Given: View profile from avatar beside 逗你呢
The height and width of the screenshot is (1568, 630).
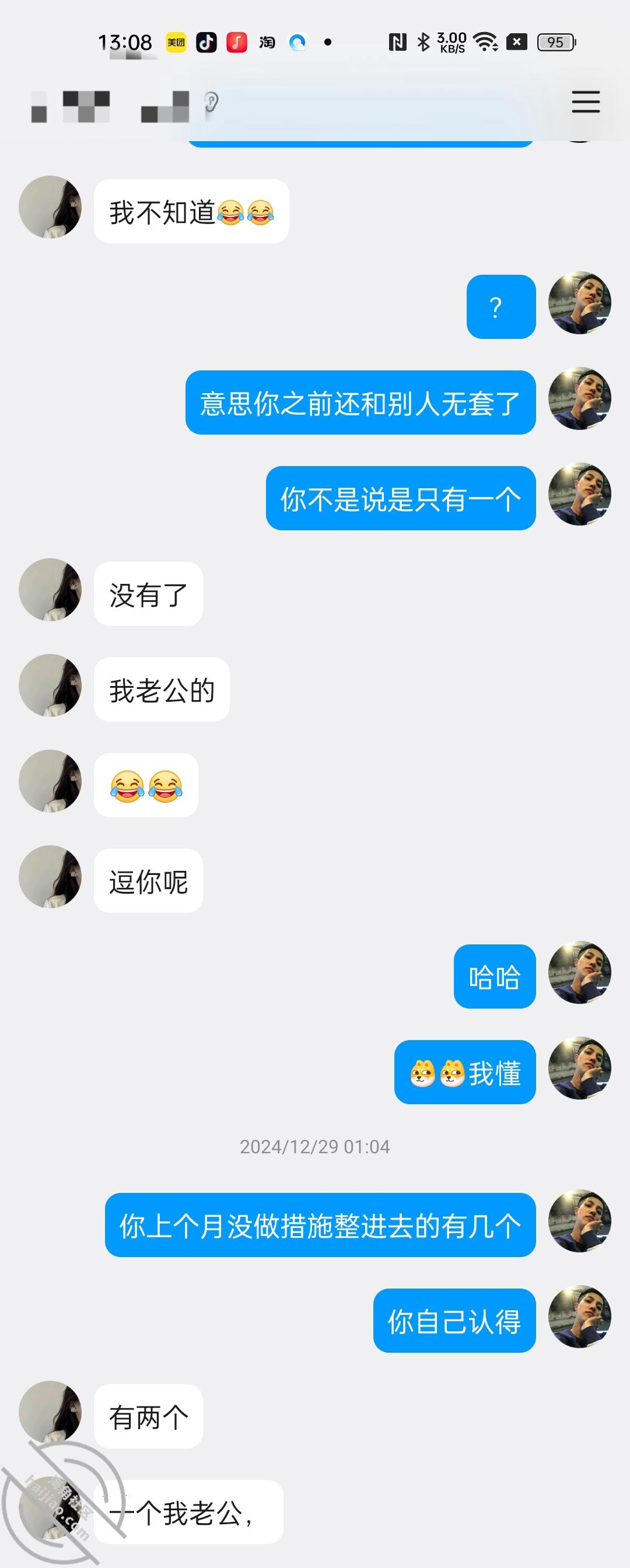Looking at the screenshot, I should (x=50, y=876).
